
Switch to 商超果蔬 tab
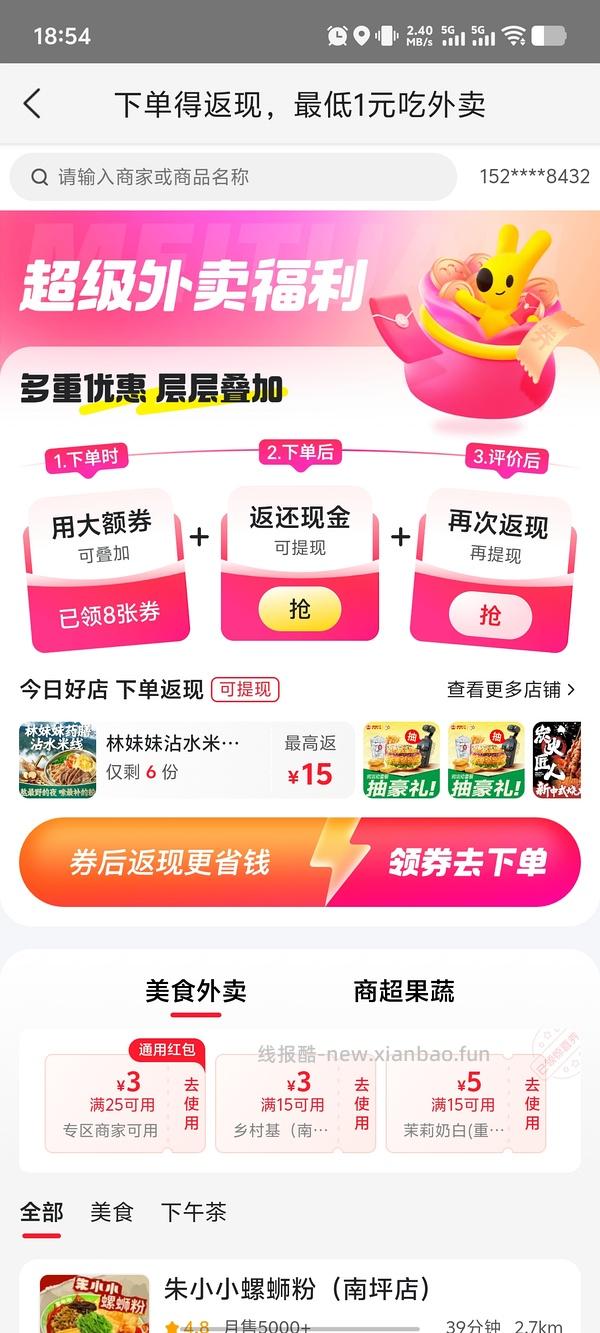[x=404, y=991]
